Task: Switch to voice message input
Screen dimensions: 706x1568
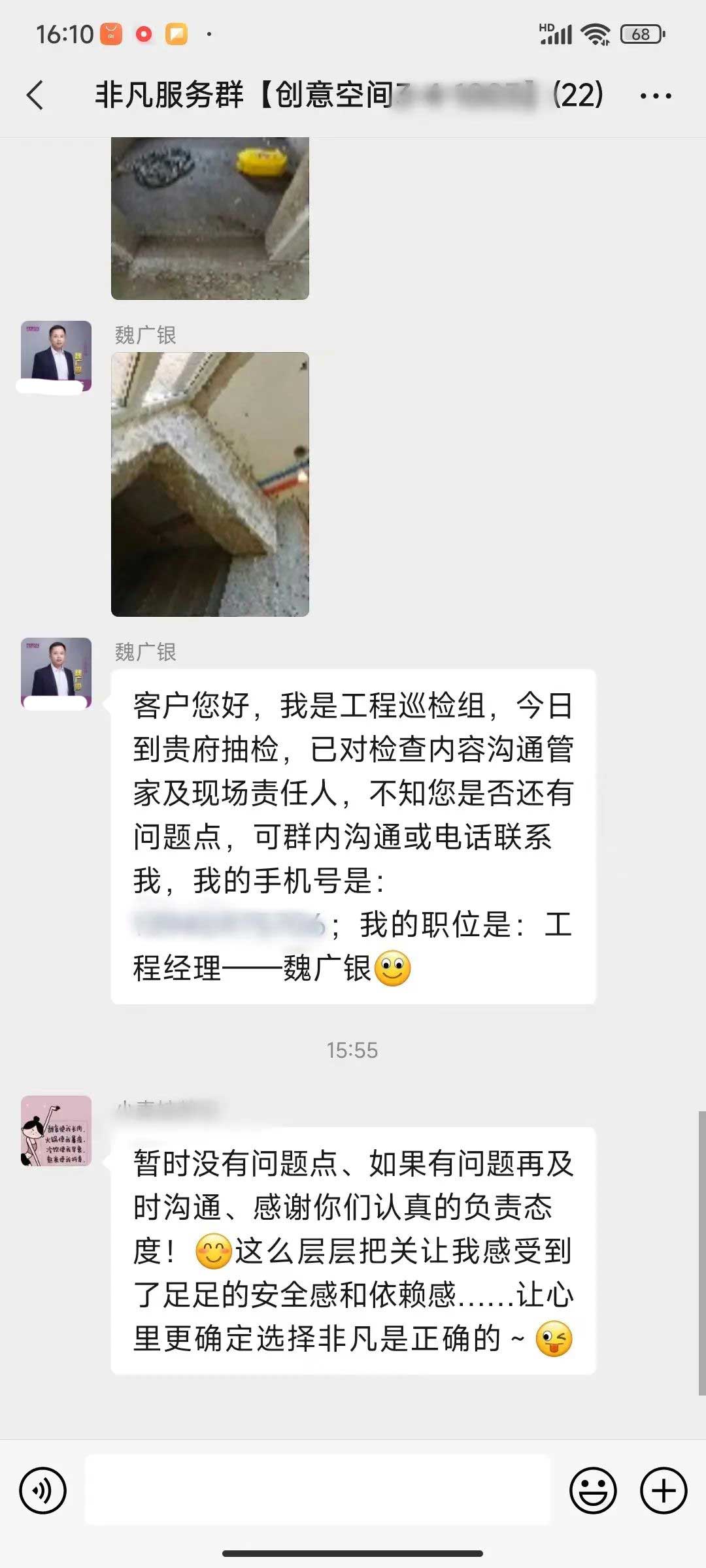Action: [x=43, y=1491]
